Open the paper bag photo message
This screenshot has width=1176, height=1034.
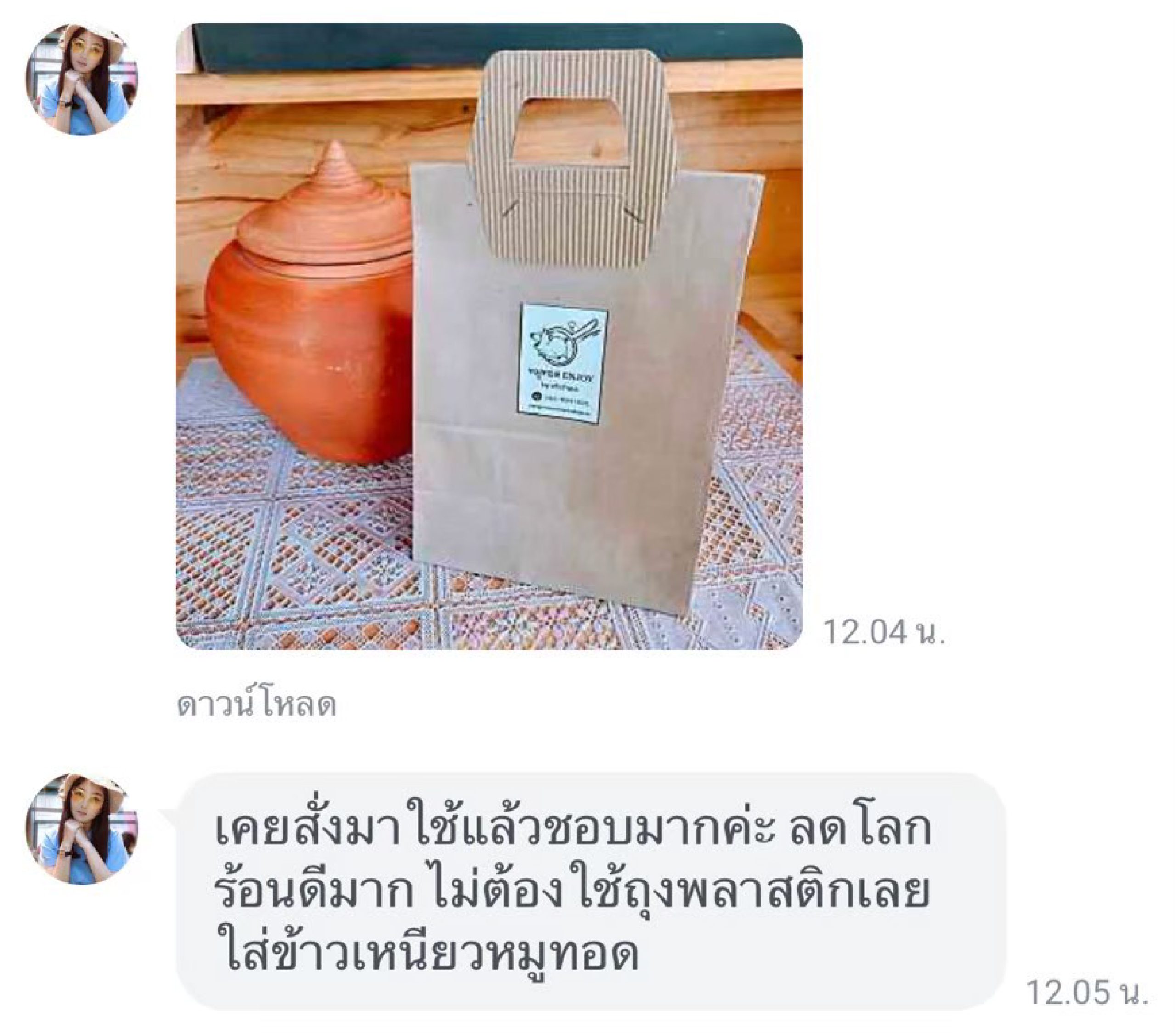point(489,337)
